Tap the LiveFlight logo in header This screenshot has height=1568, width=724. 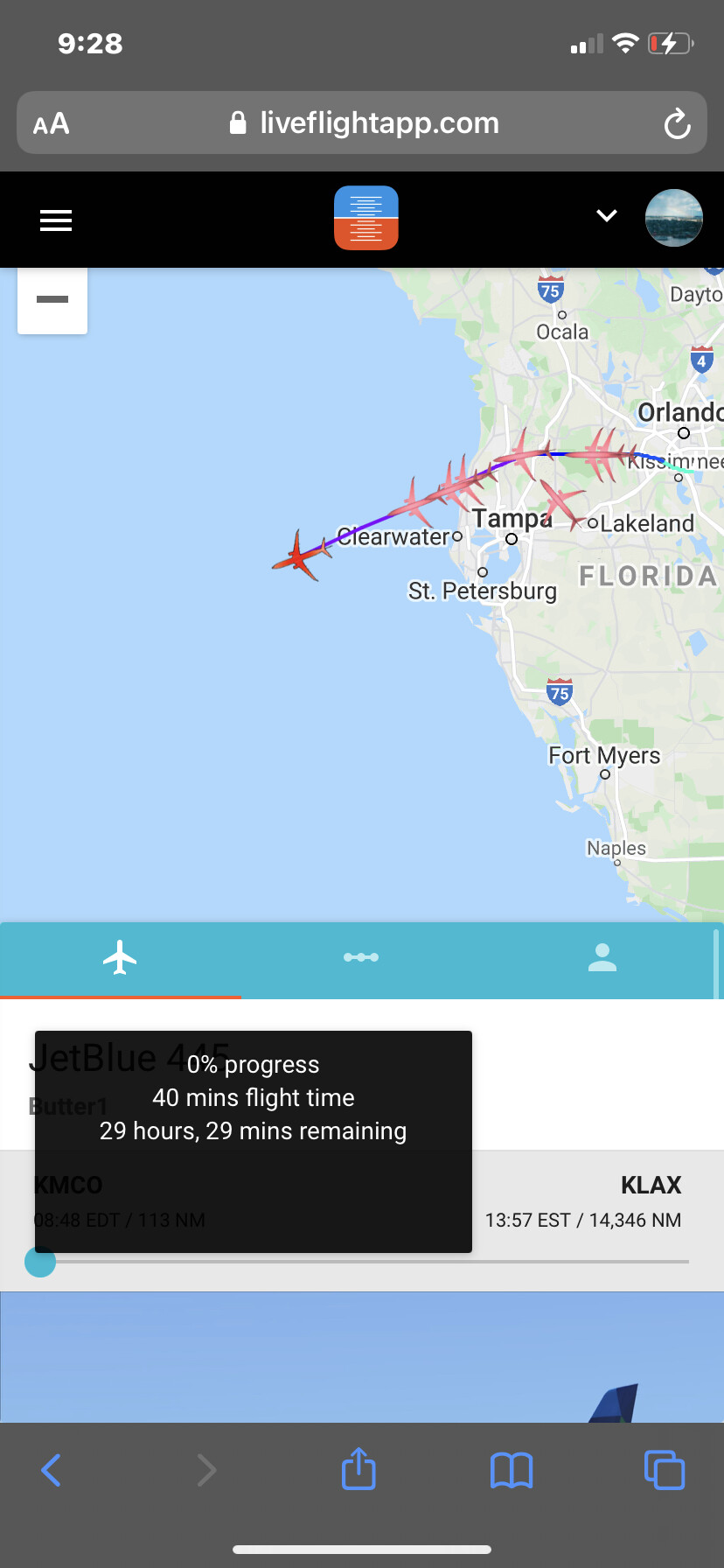[x=366, y=218]
